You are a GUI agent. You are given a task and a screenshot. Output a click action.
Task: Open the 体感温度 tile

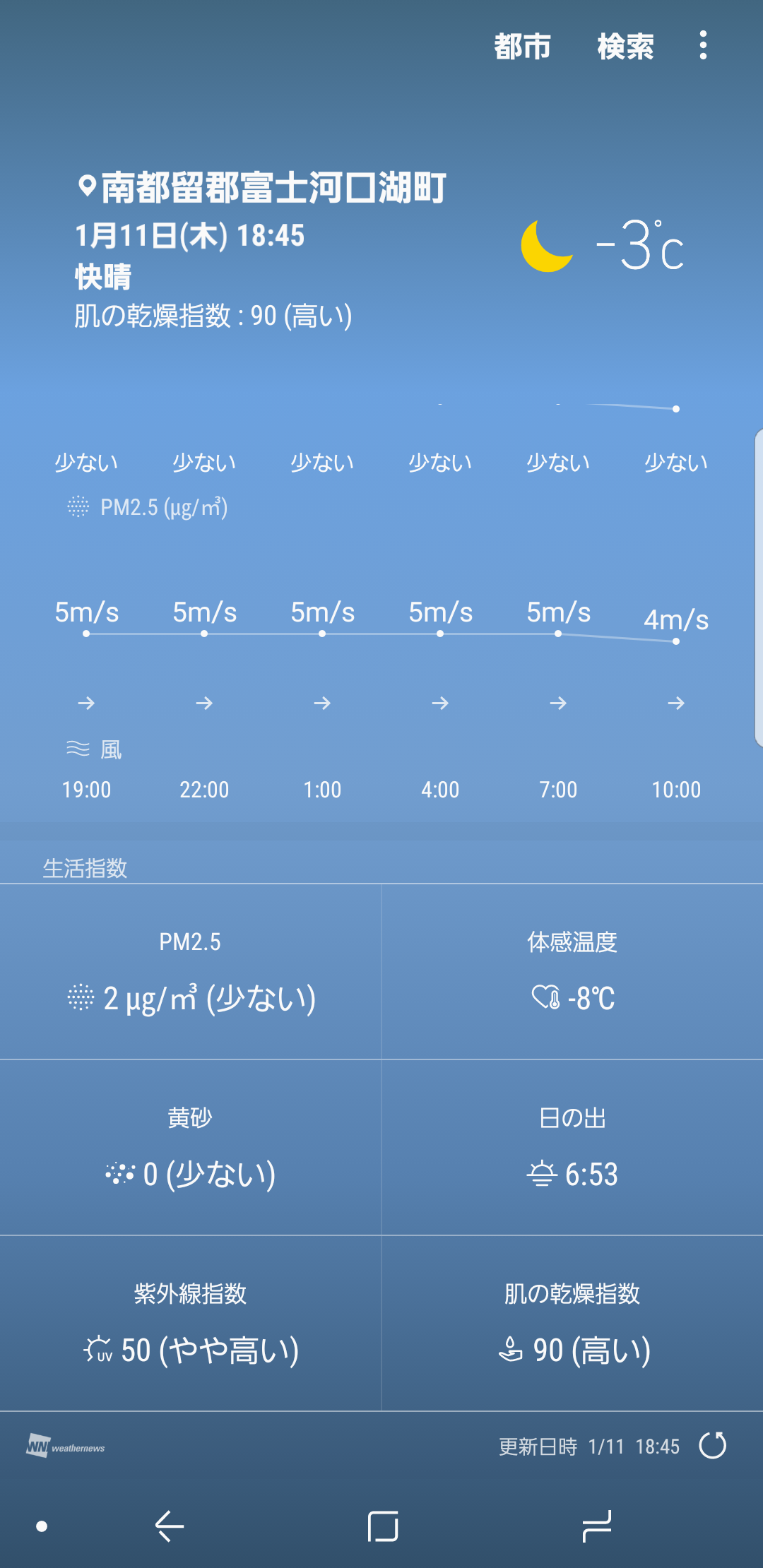tap(572, 972)
